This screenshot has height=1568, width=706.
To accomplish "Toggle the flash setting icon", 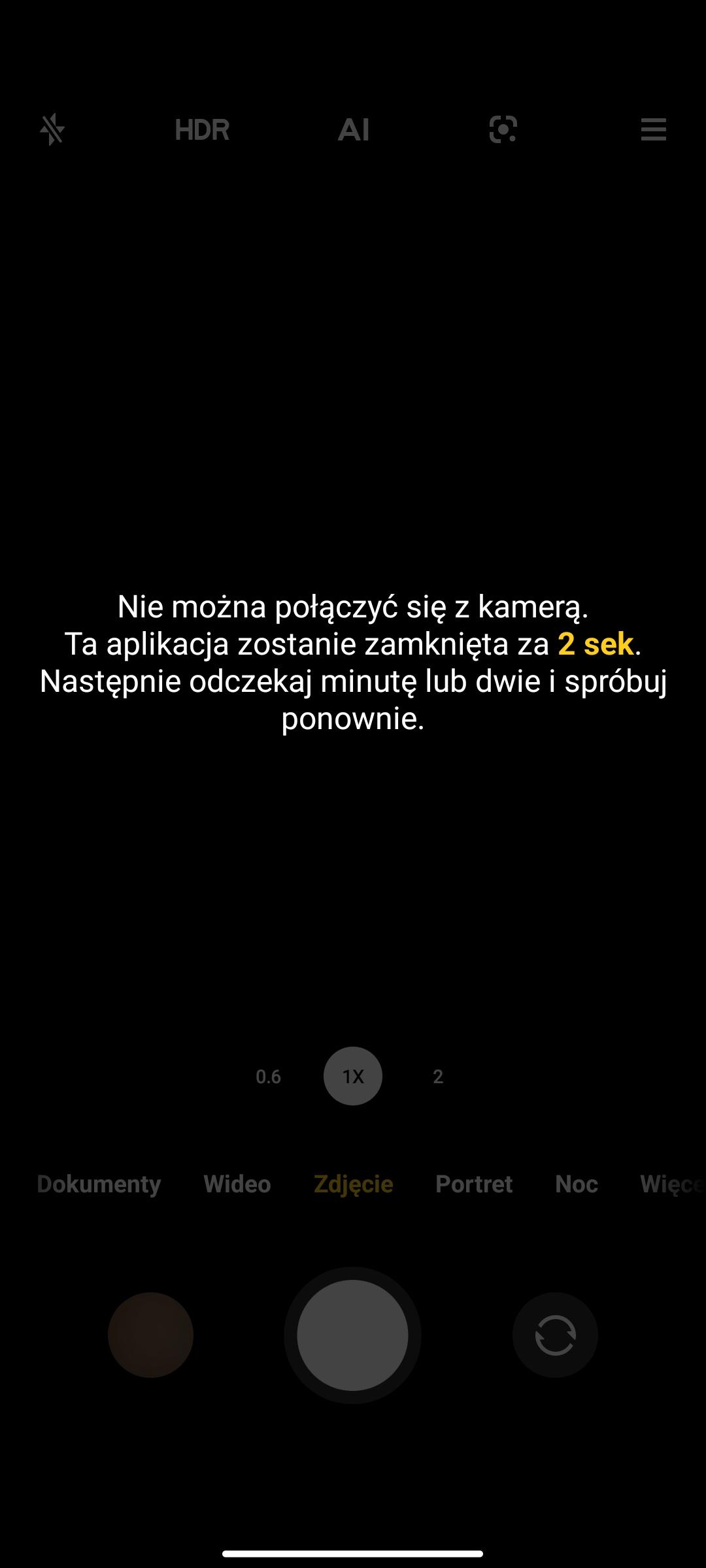I will tap(52, 129).
